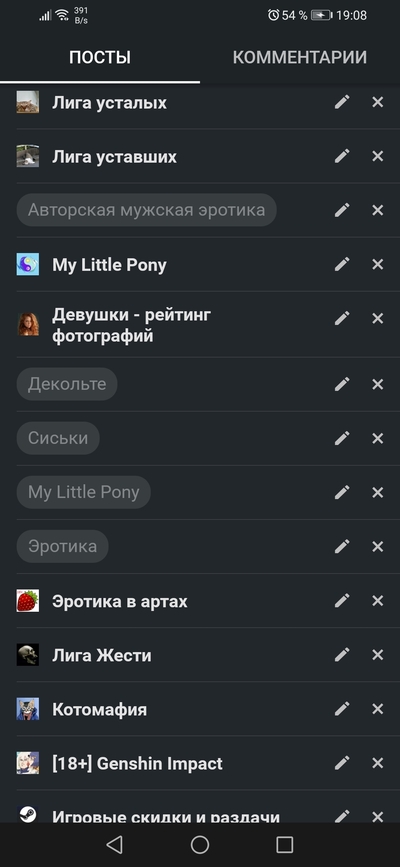Edit the Авторская мужская эротика tag

pyautogui.click(x=342, y=210)
